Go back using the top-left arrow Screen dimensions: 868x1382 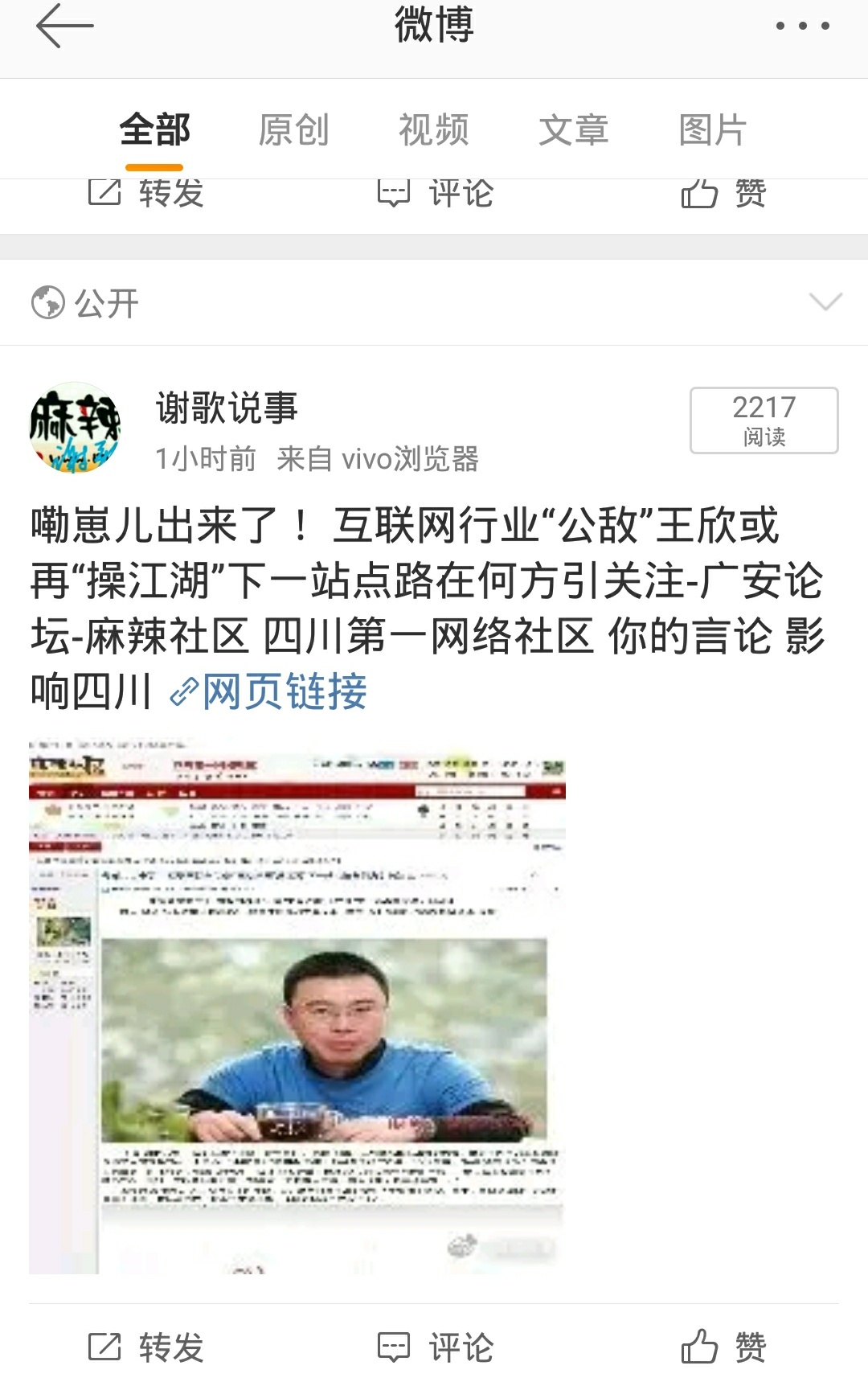pyautogui.click(x=64, y=27)
